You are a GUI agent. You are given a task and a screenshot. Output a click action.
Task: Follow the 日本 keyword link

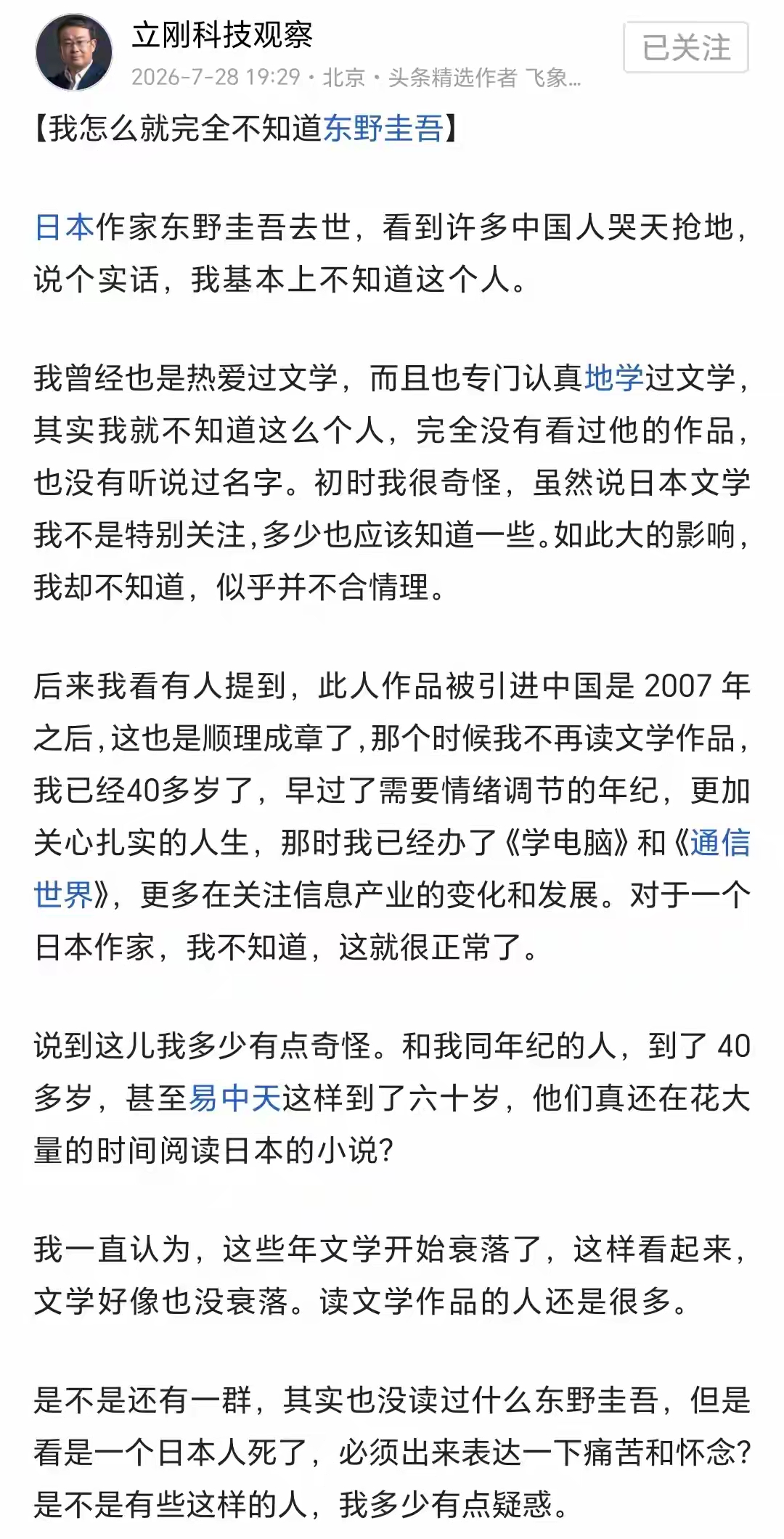tap(64, 227)
